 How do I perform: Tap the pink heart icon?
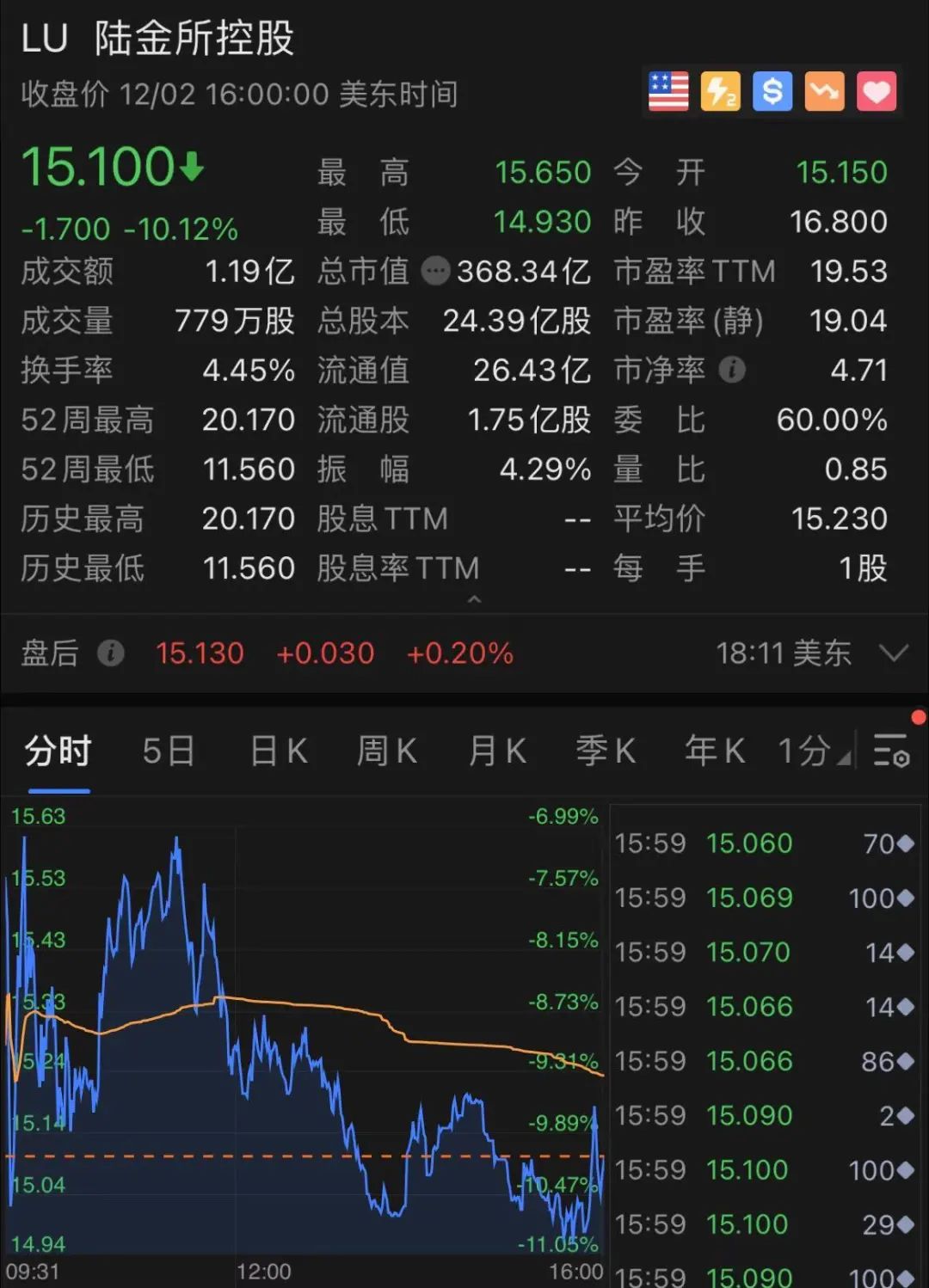(877, 91)
